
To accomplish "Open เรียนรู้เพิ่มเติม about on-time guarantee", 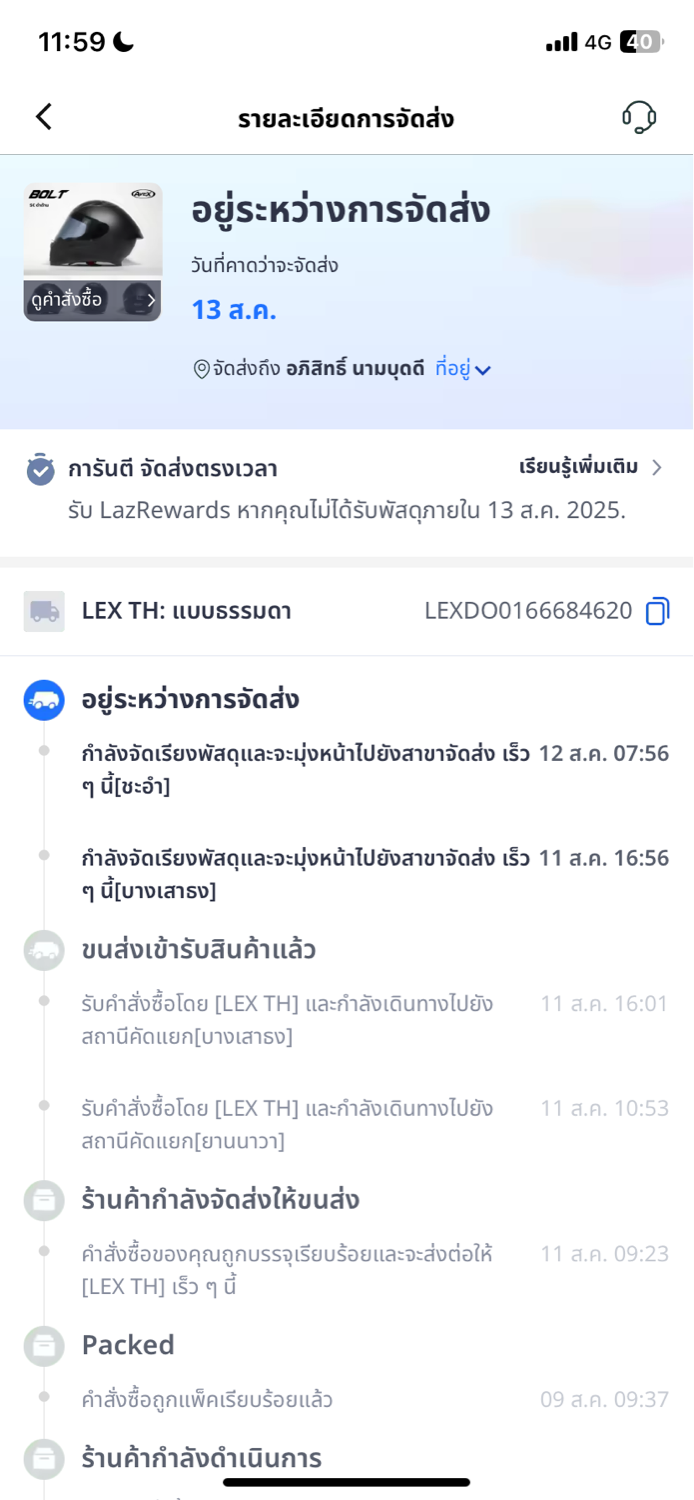I will pos(591,467).
